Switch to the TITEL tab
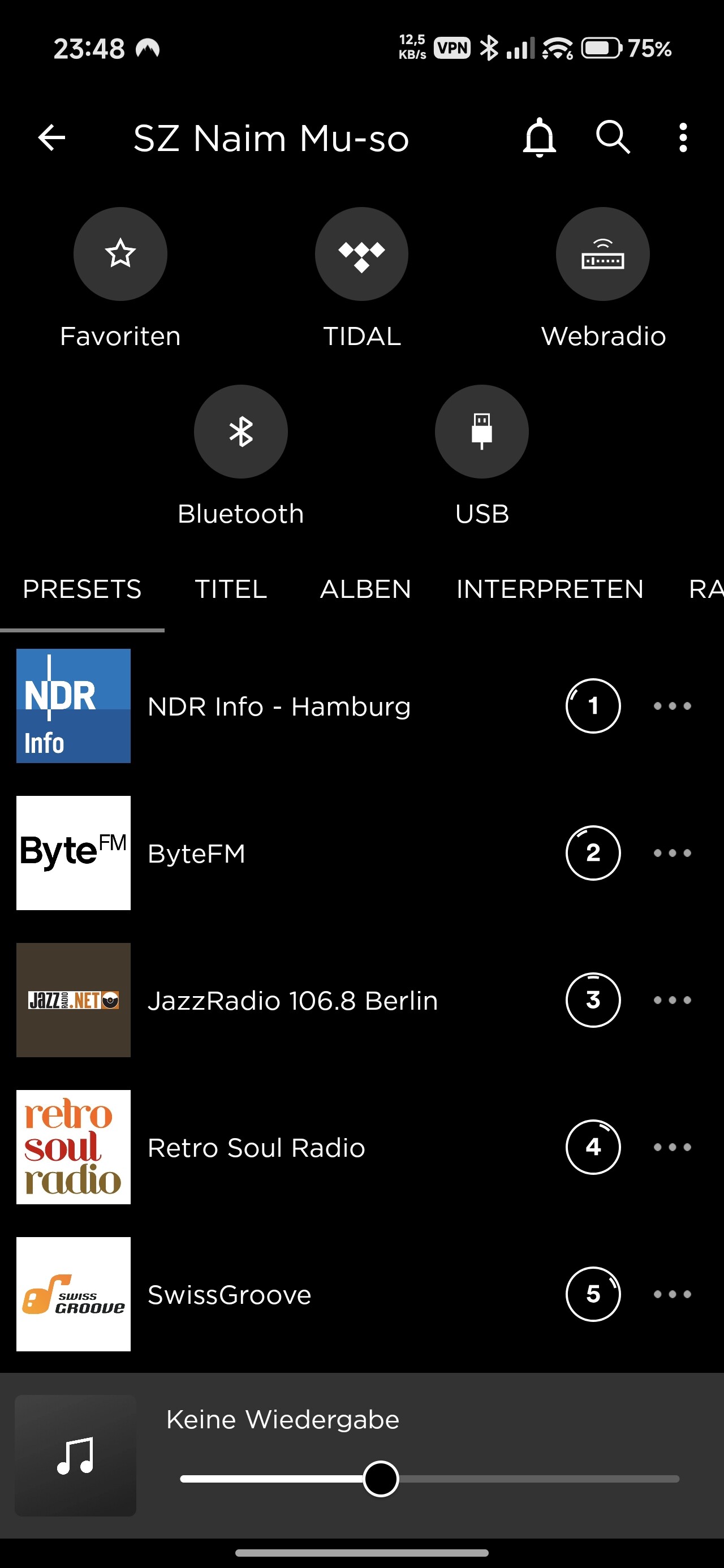This screenshot has height=1568, width=724. coord(231,589)
